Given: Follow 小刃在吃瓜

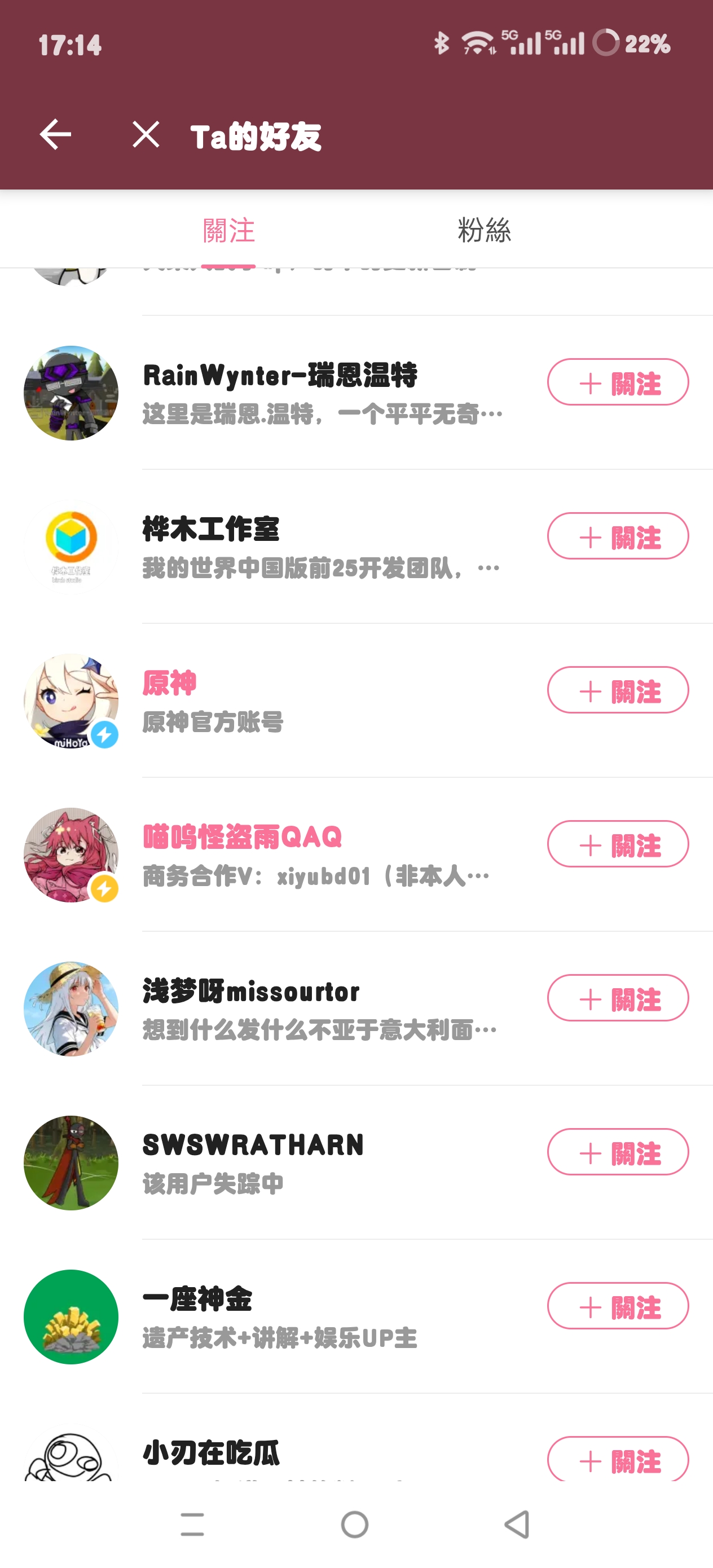Looking at the screenshot, I should tap(618, 1460).
